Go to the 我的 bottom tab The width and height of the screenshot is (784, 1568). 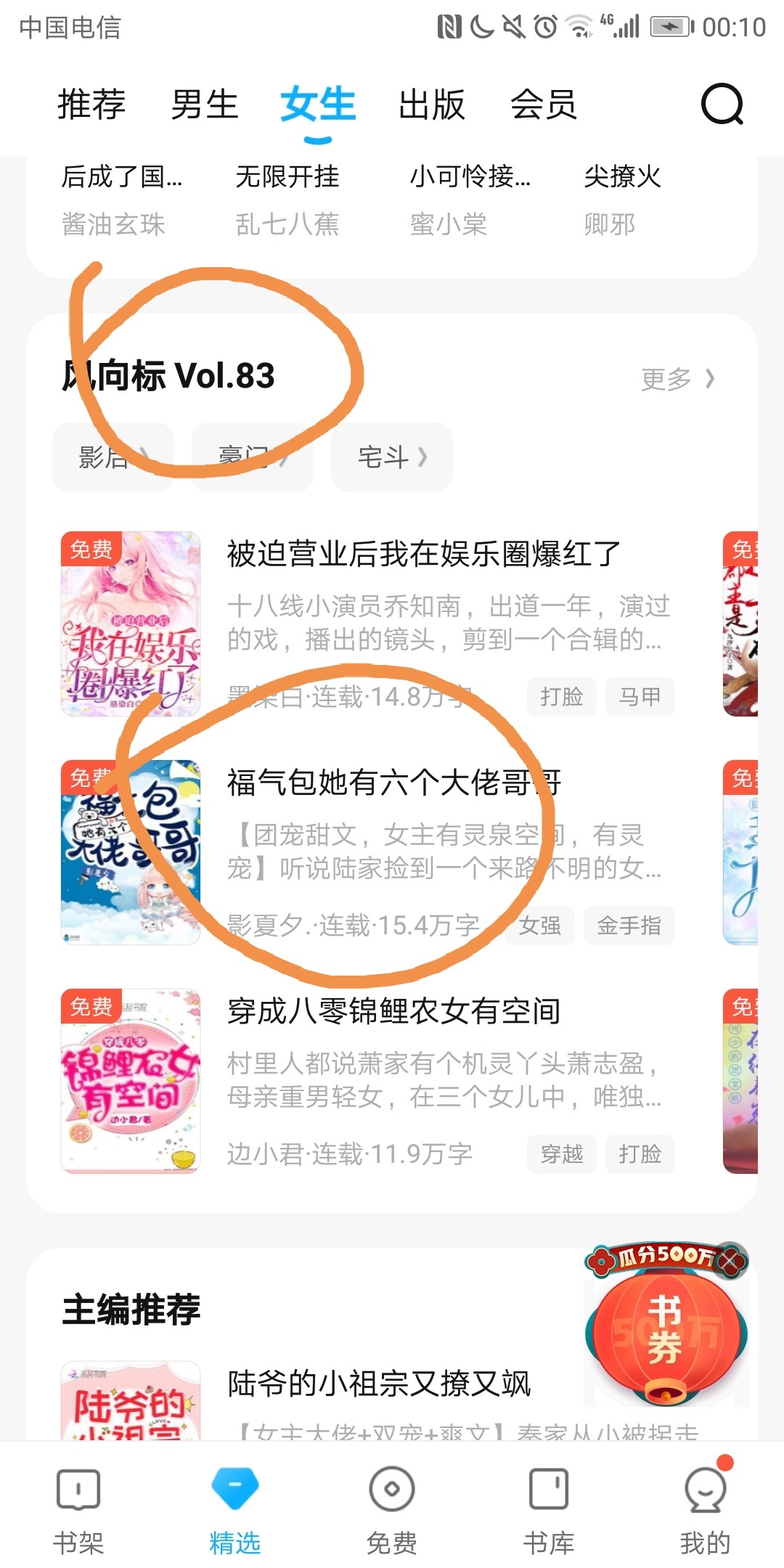[705, 1510]
